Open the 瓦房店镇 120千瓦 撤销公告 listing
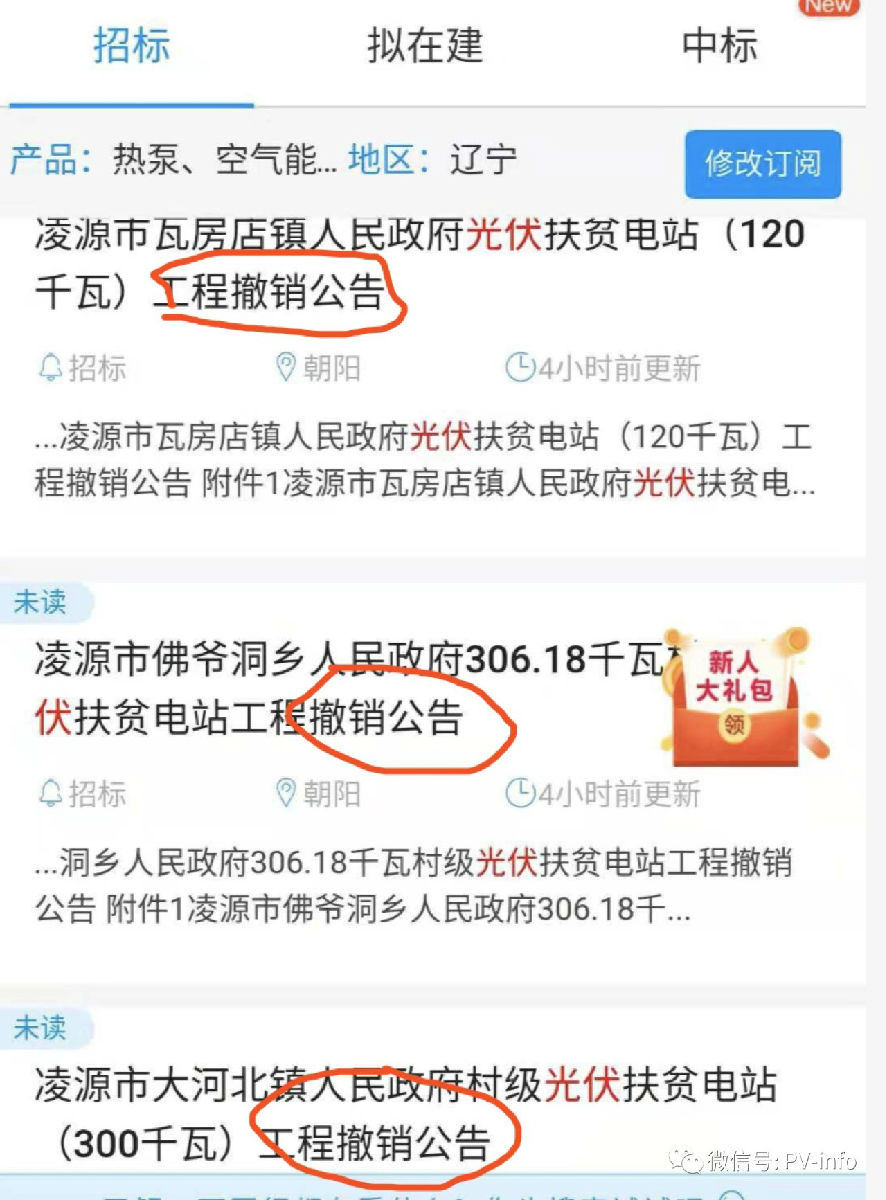The height and width of the screenshot is (1200, 886). (x=420, y=265)
